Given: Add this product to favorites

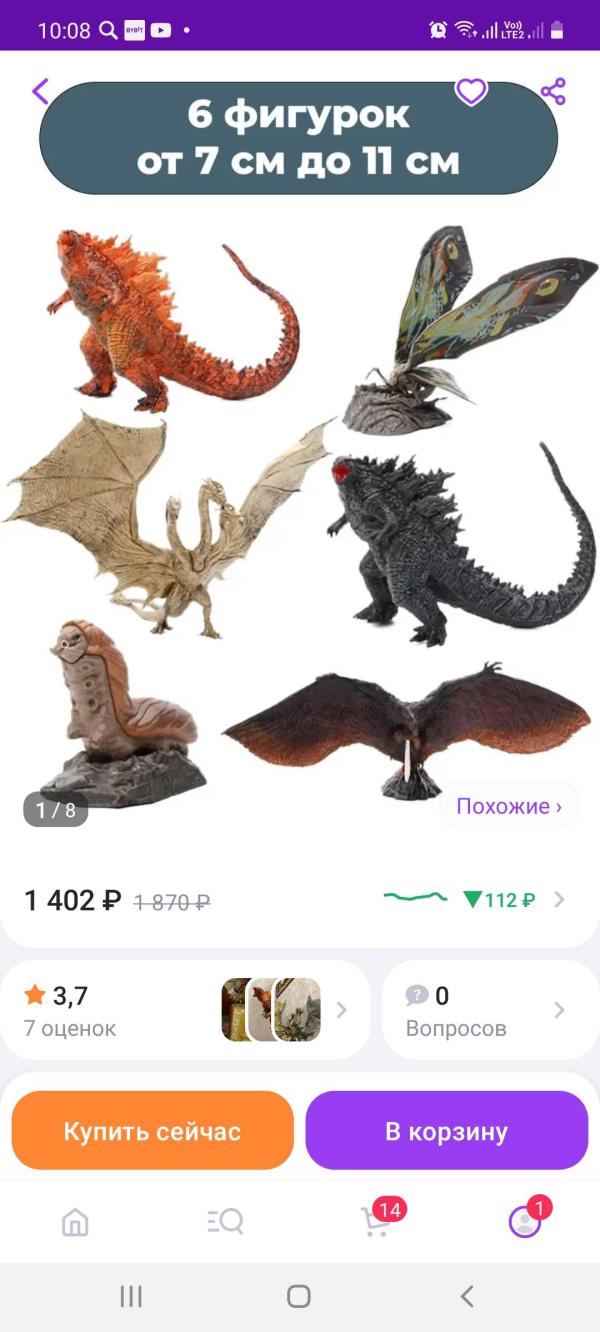Looking at the screenshot, I should (471, 92).
